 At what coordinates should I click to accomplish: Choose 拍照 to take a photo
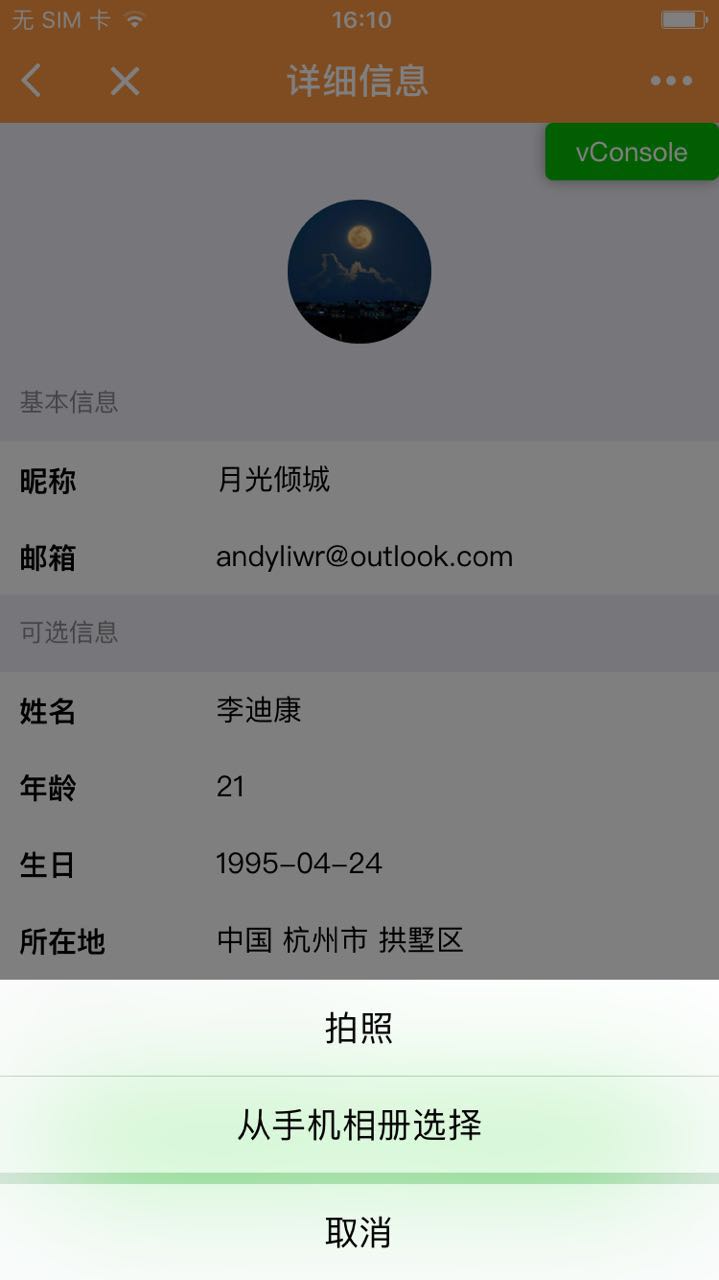[x=359, y=1028]
